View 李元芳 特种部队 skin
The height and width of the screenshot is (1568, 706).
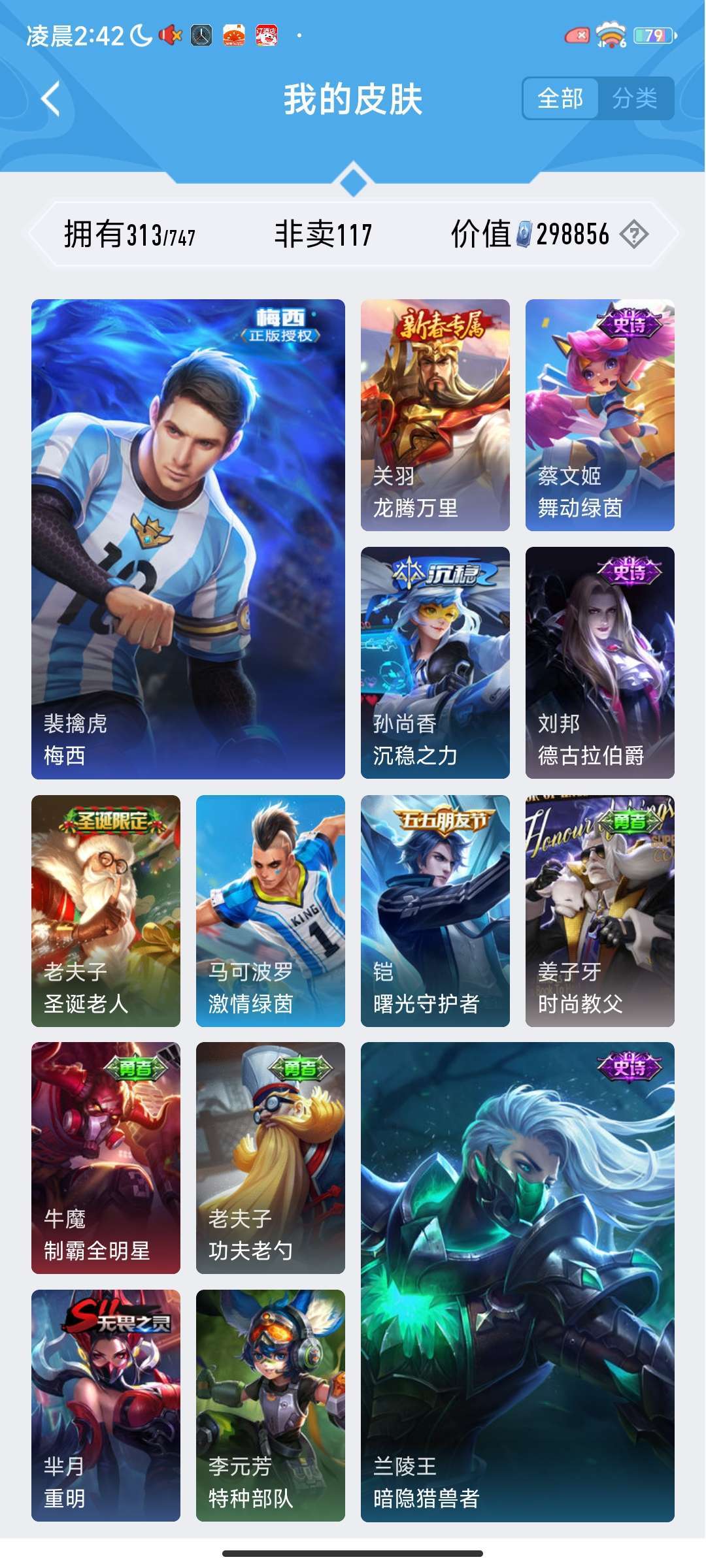coord(271,1405)
